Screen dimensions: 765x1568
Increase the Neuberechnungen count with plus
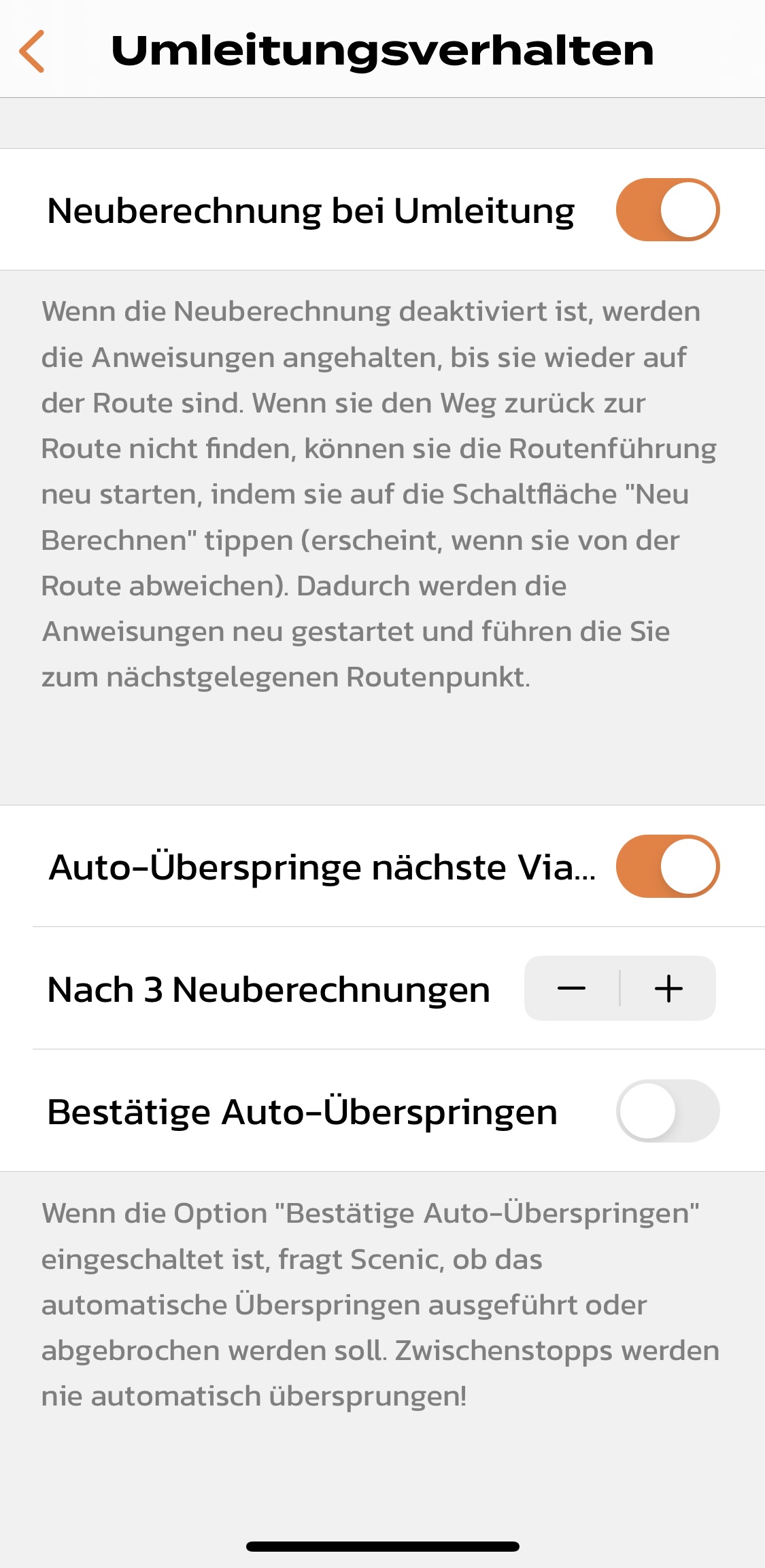[668, 989]
